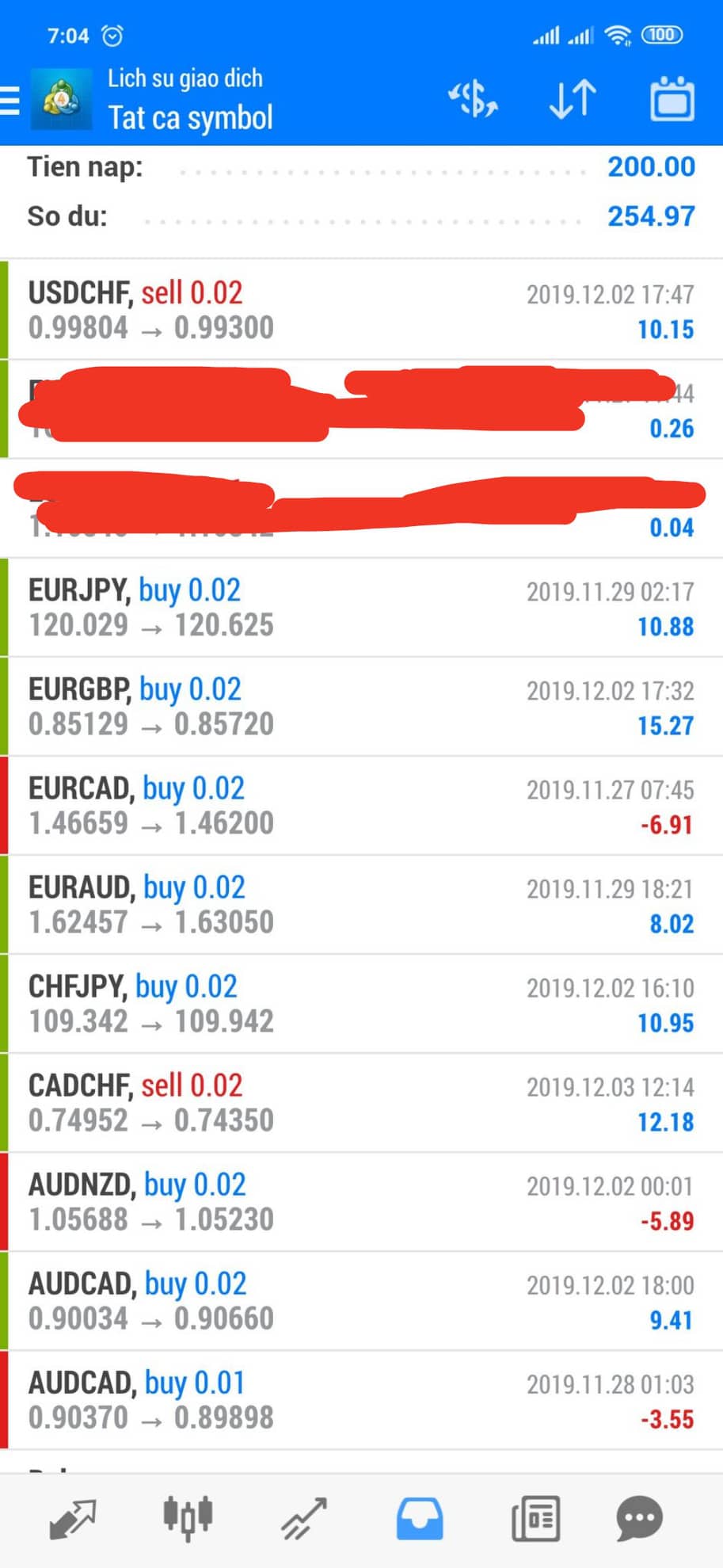Open the News tab

click(x=535, y=1518)
